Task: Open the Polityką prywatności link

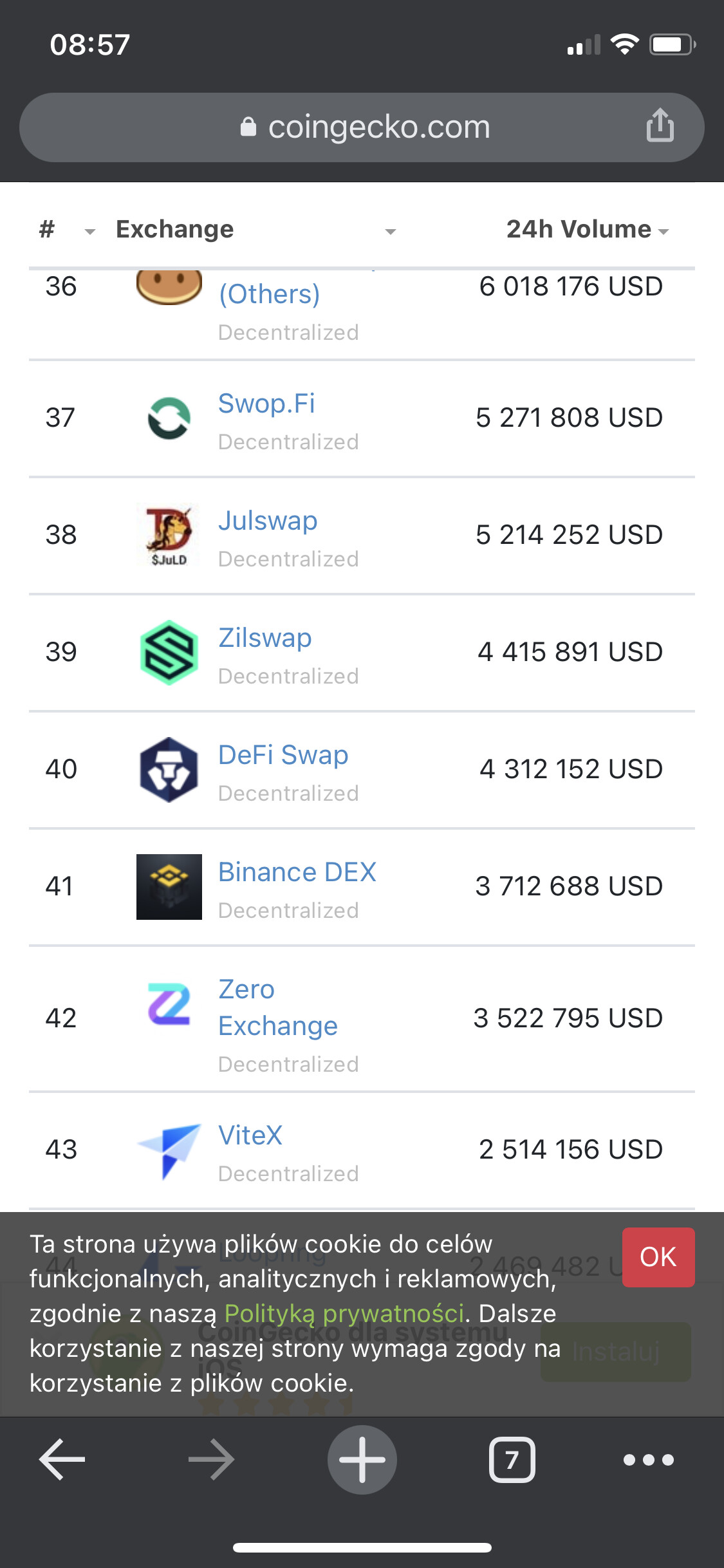Action: [x=344, y=1313]
